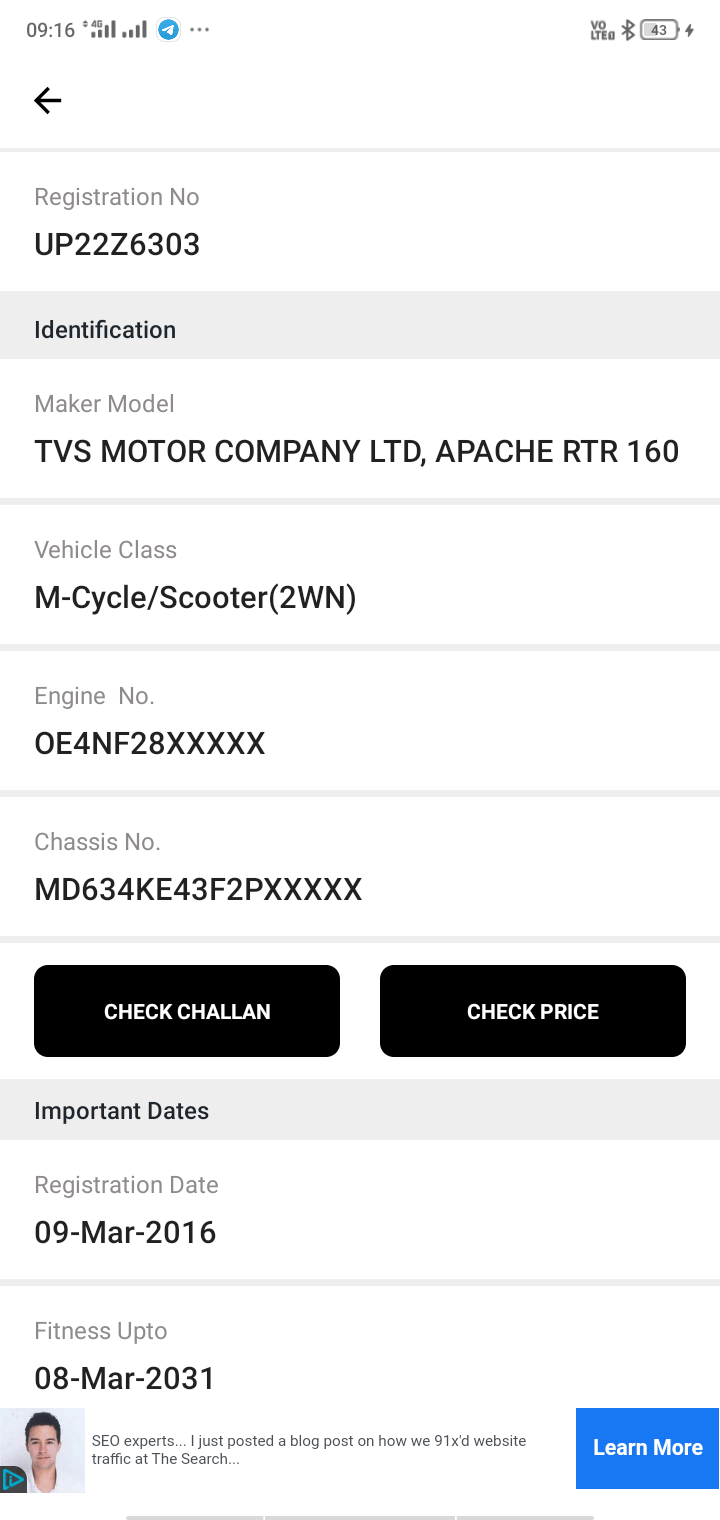Open the AdChoices icon on the ad
The image size is (720, 1520).
click(12, 1479)
